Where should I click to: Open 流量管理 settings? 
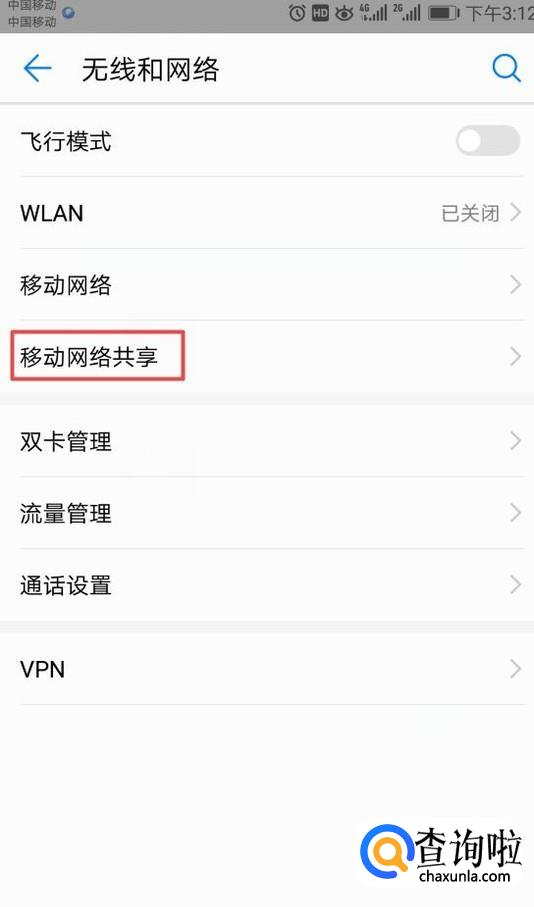pos(267,513)
